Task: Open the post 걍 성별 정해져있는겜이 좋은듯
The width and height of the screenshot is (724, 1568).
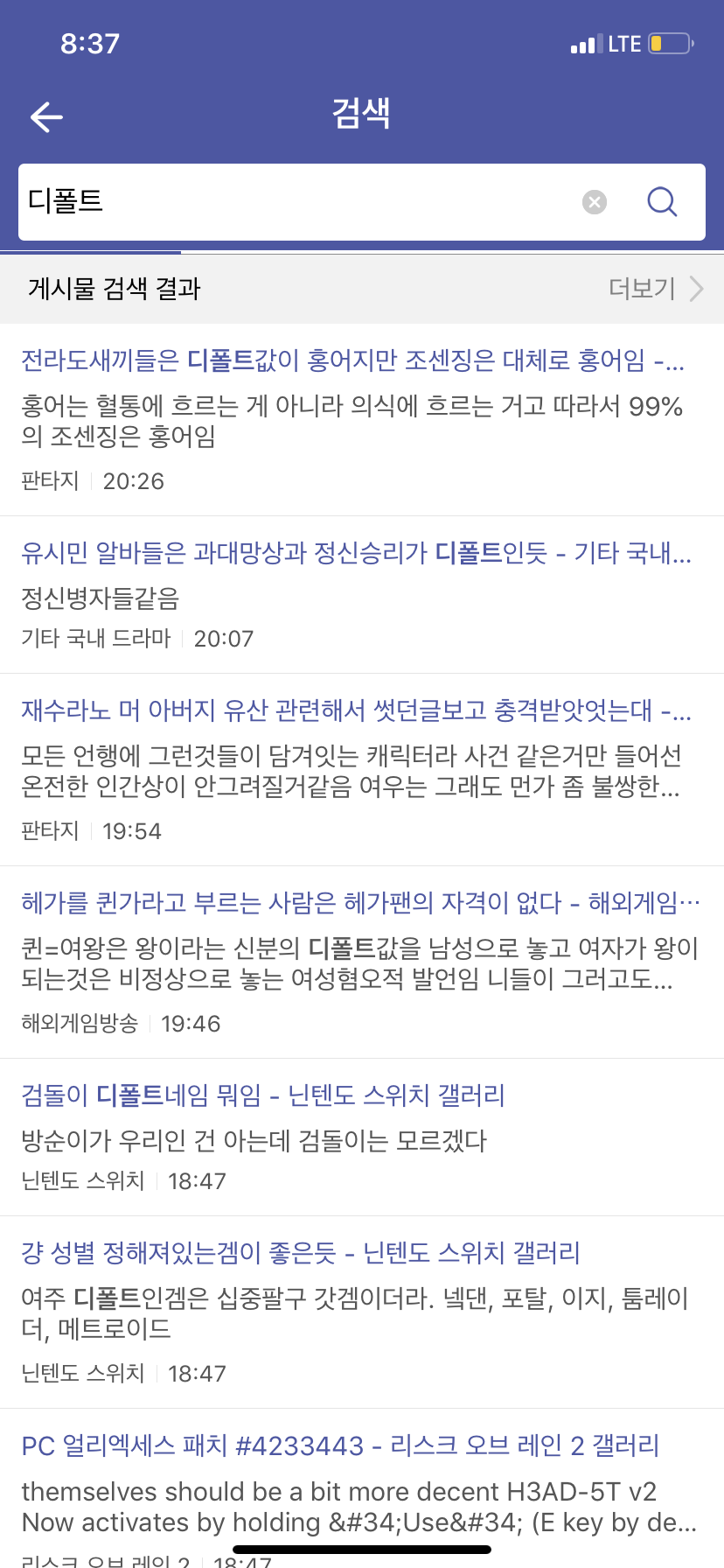Action: click(362, 1312)
